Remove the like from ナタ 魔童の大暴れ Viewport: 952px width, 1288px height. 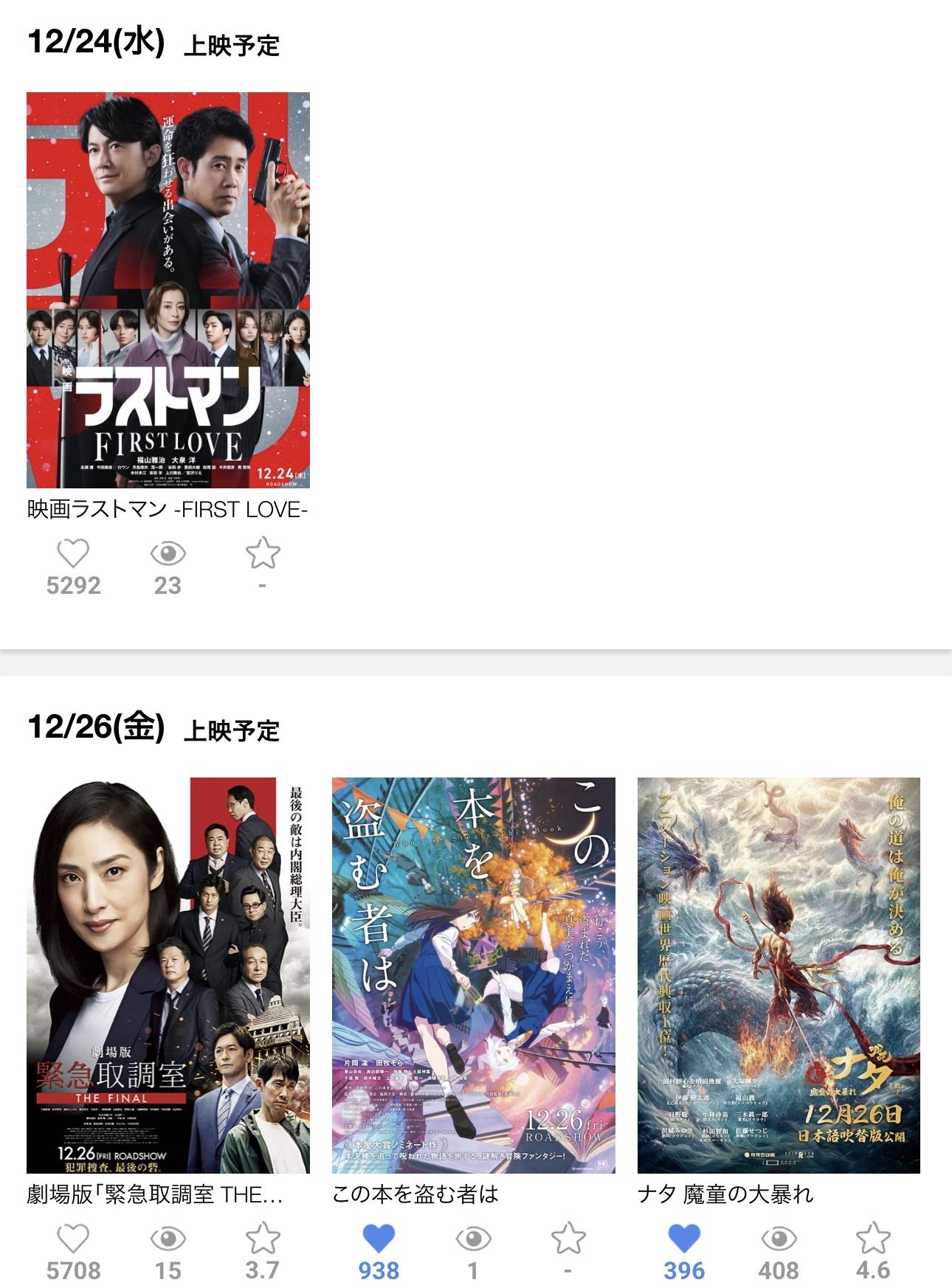point(684,1239)
